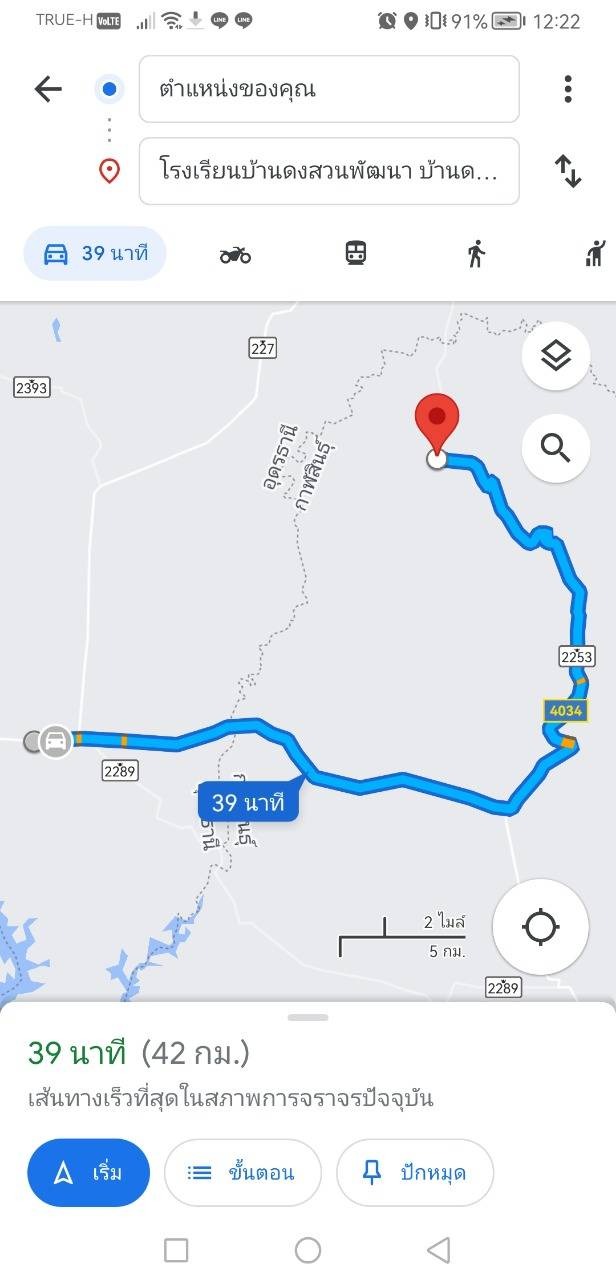Switch to public transit mode
Viewport: 616px width, 1280px height.
point(356,254)
